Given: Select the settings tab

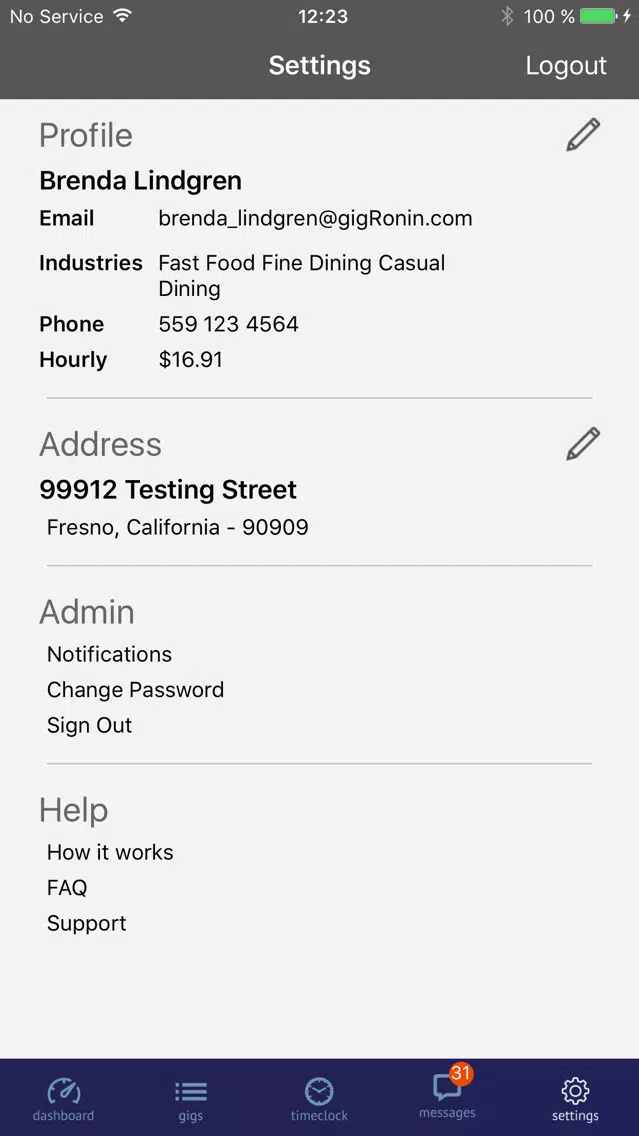Looking at the screenshot, I should click(575, 1098).
